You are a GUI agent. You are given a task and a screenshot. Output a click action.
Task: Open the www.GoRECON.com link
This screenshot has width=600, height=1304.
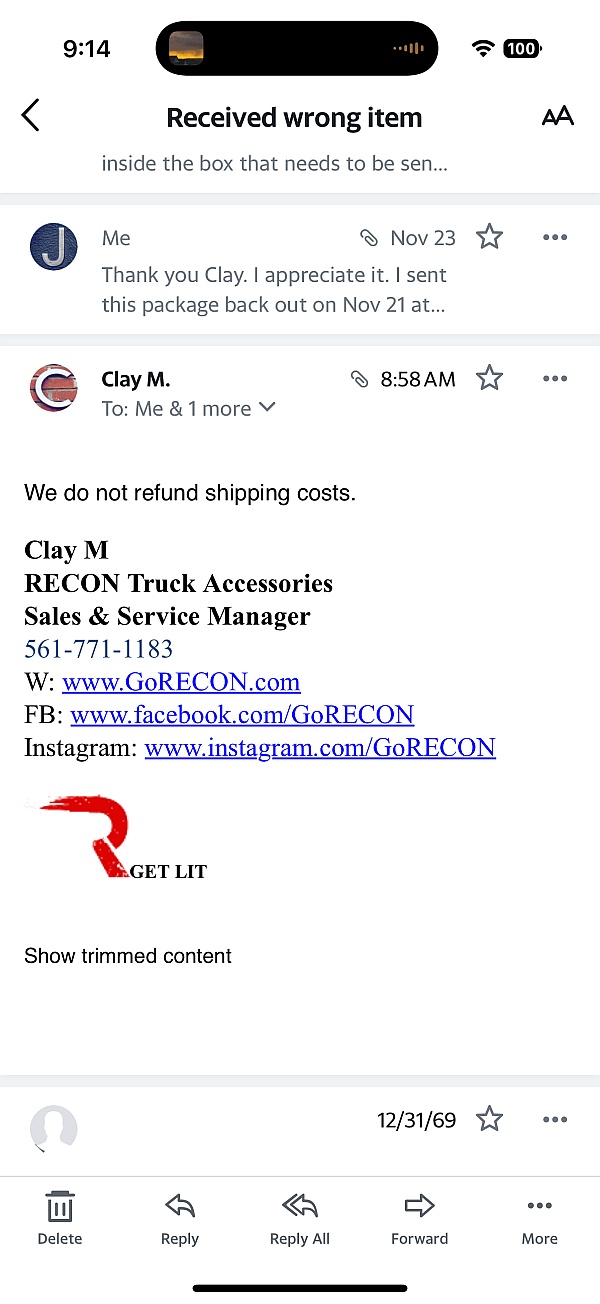pyautogui.click(x=181, y=682)
